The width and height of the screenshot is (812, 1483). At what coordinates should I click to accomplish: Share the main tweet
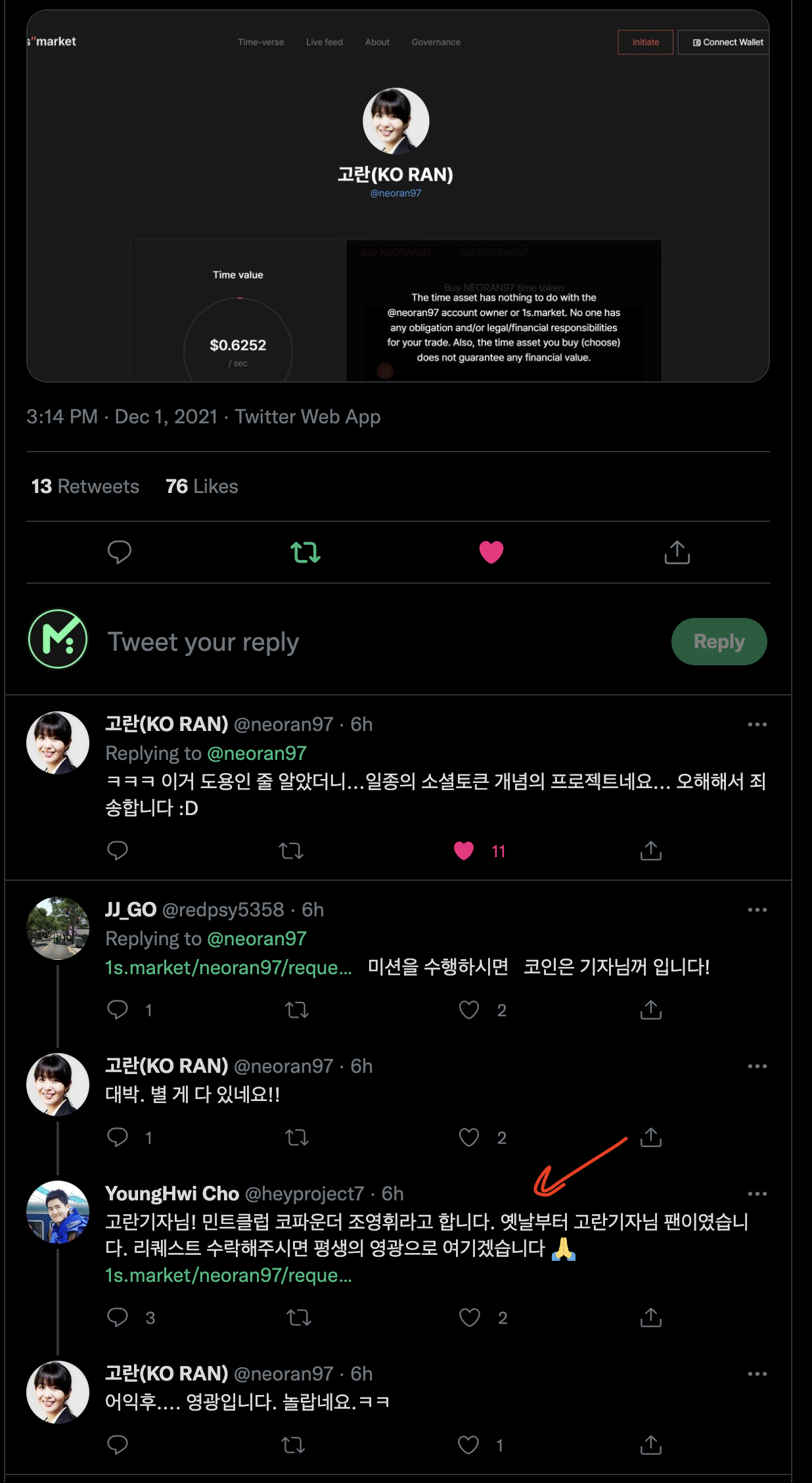pos(677,552)
